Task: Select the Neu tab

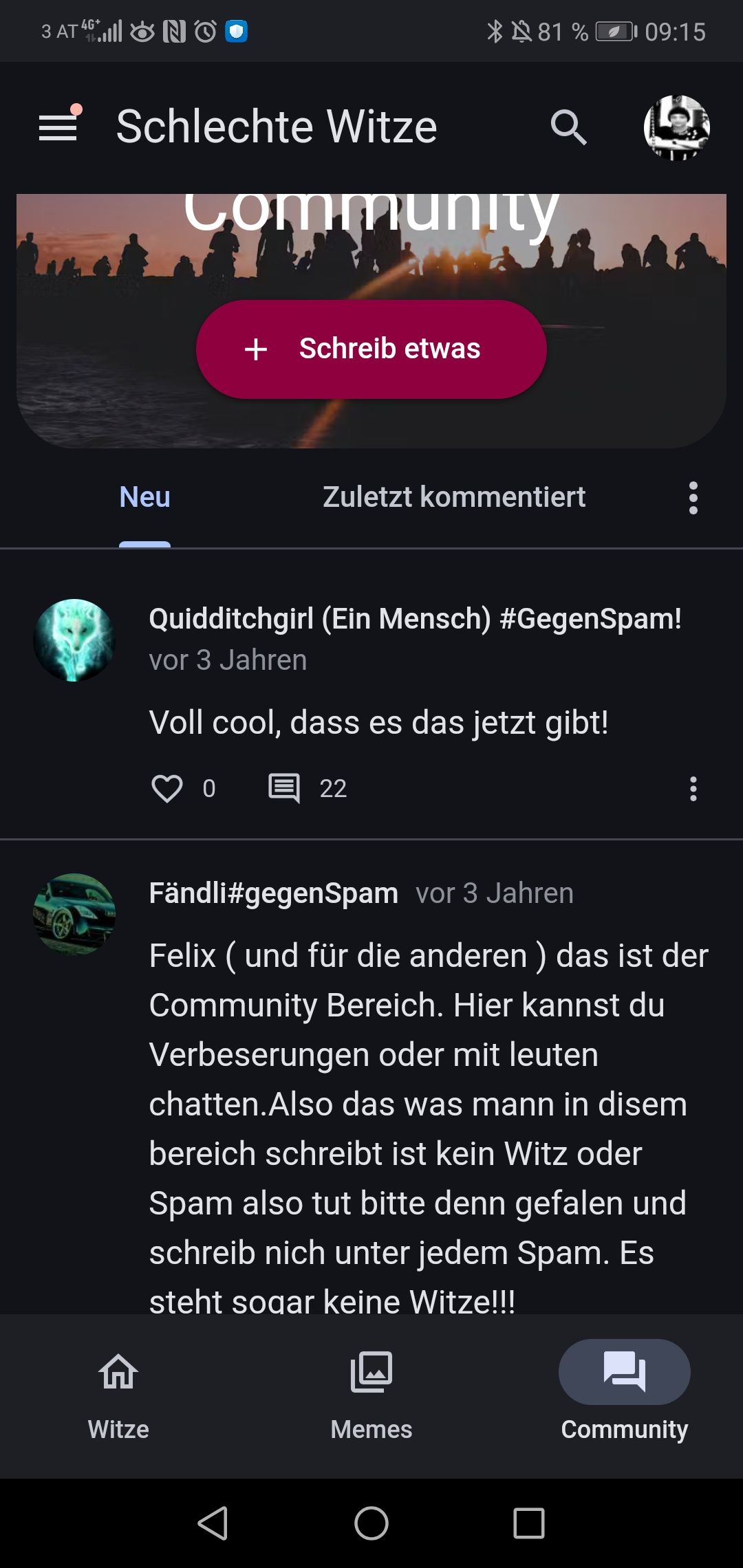Action: (144, 497)
